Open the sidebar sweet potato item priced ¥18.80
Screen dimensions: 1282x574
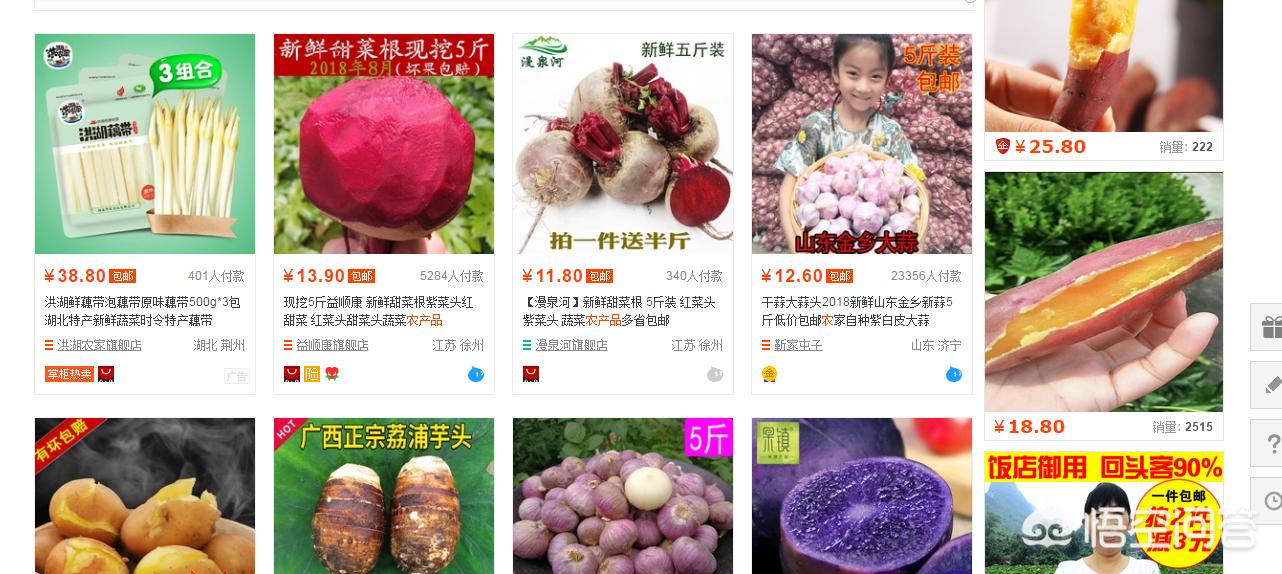click(x=1103, y=291)
